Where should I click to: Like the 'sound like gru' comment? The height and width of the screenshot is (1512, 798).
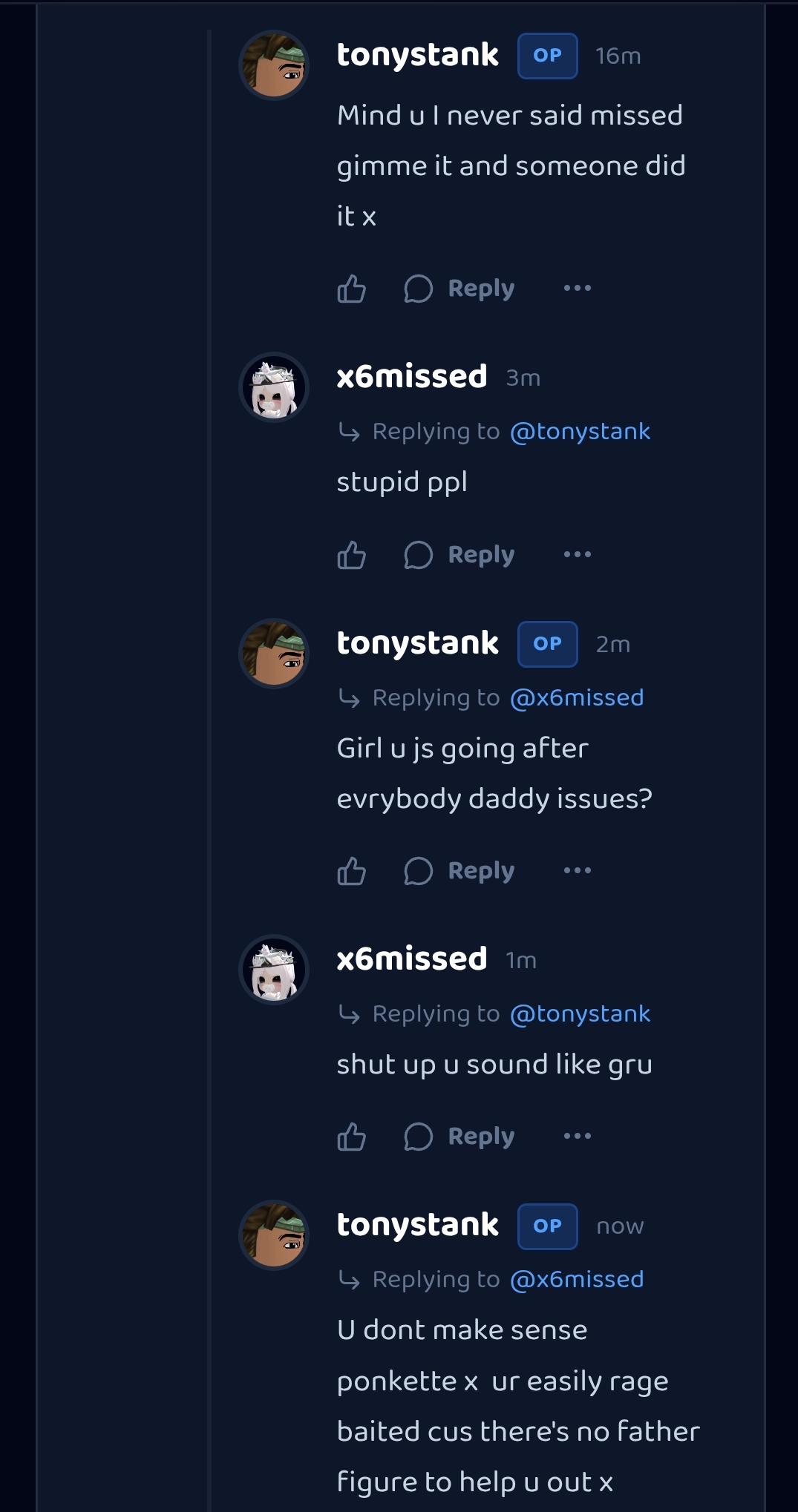351,1137
